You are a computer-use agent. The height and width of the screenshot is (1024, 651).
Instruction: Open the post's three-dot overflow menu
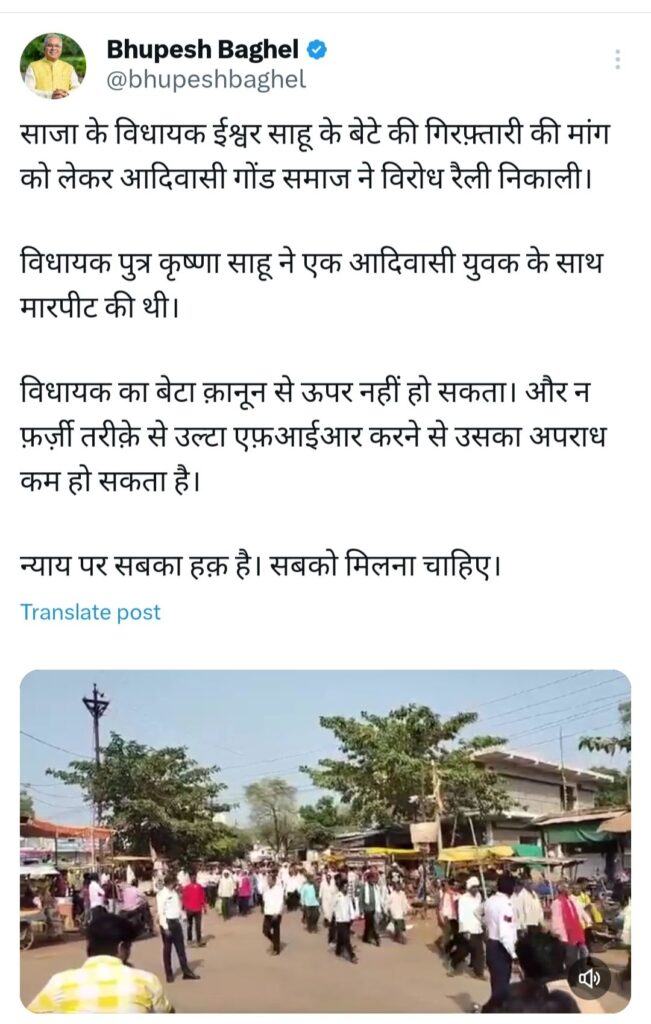(x=618, y=58)
